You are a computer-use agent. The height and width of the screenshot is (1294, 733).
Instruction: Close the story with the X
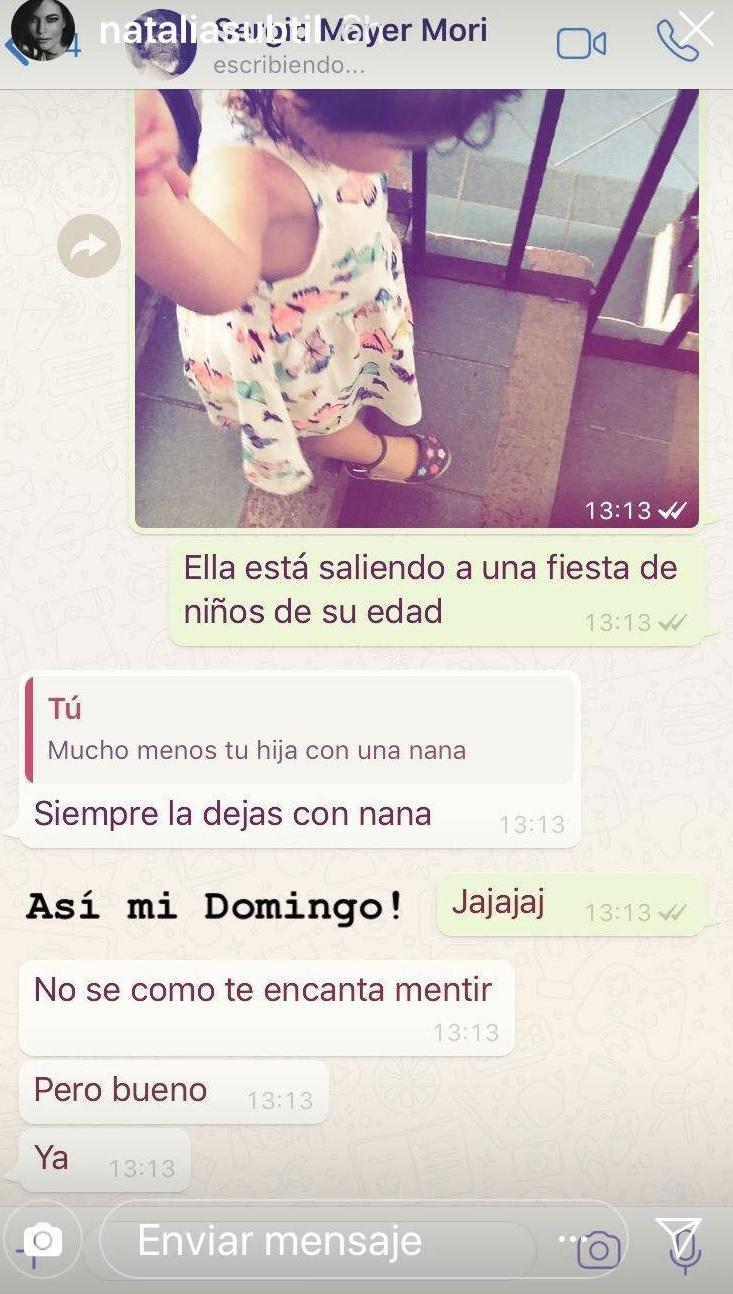[695, 30]
